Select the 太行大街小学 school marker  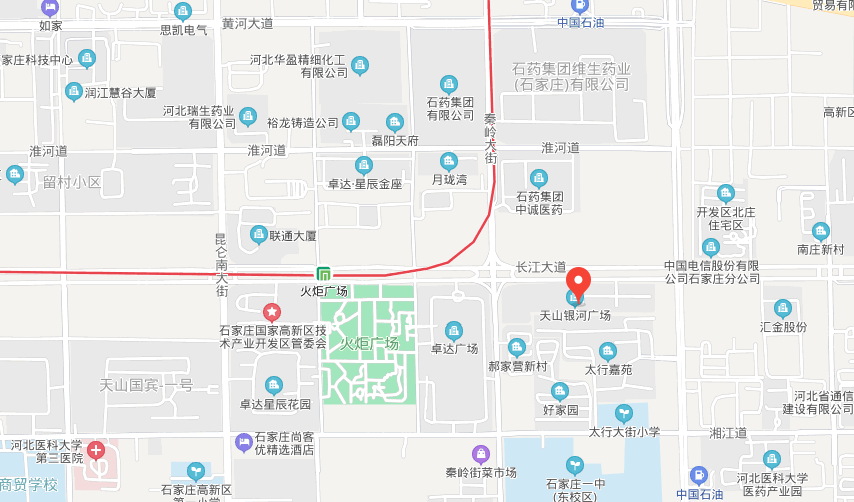pos(624,413)
